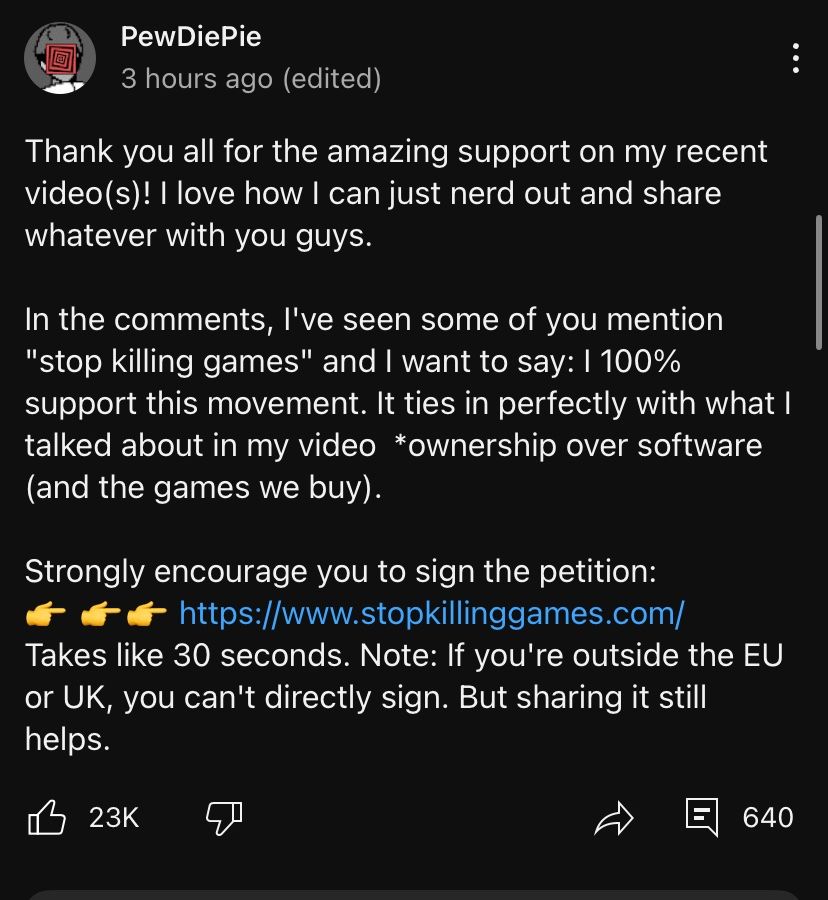This screenshot has width=828, height=900.
Task: Click a pointing finger emoji before the link
Action: (42, 613)
